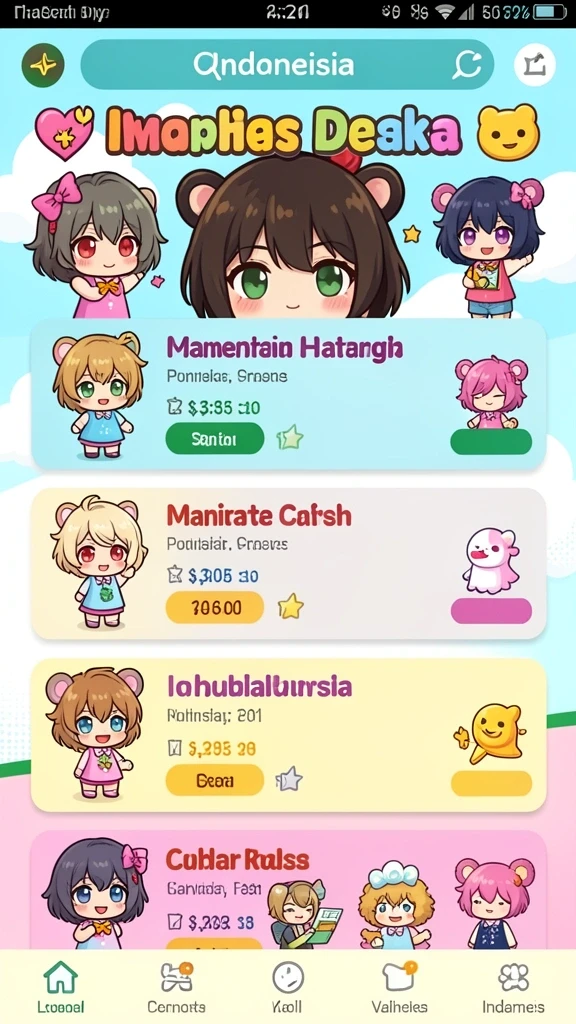The height and width of the screenshot is (1024, 576).
Task: Switch to the Cernorts tab
Action: tap(176, 986)
